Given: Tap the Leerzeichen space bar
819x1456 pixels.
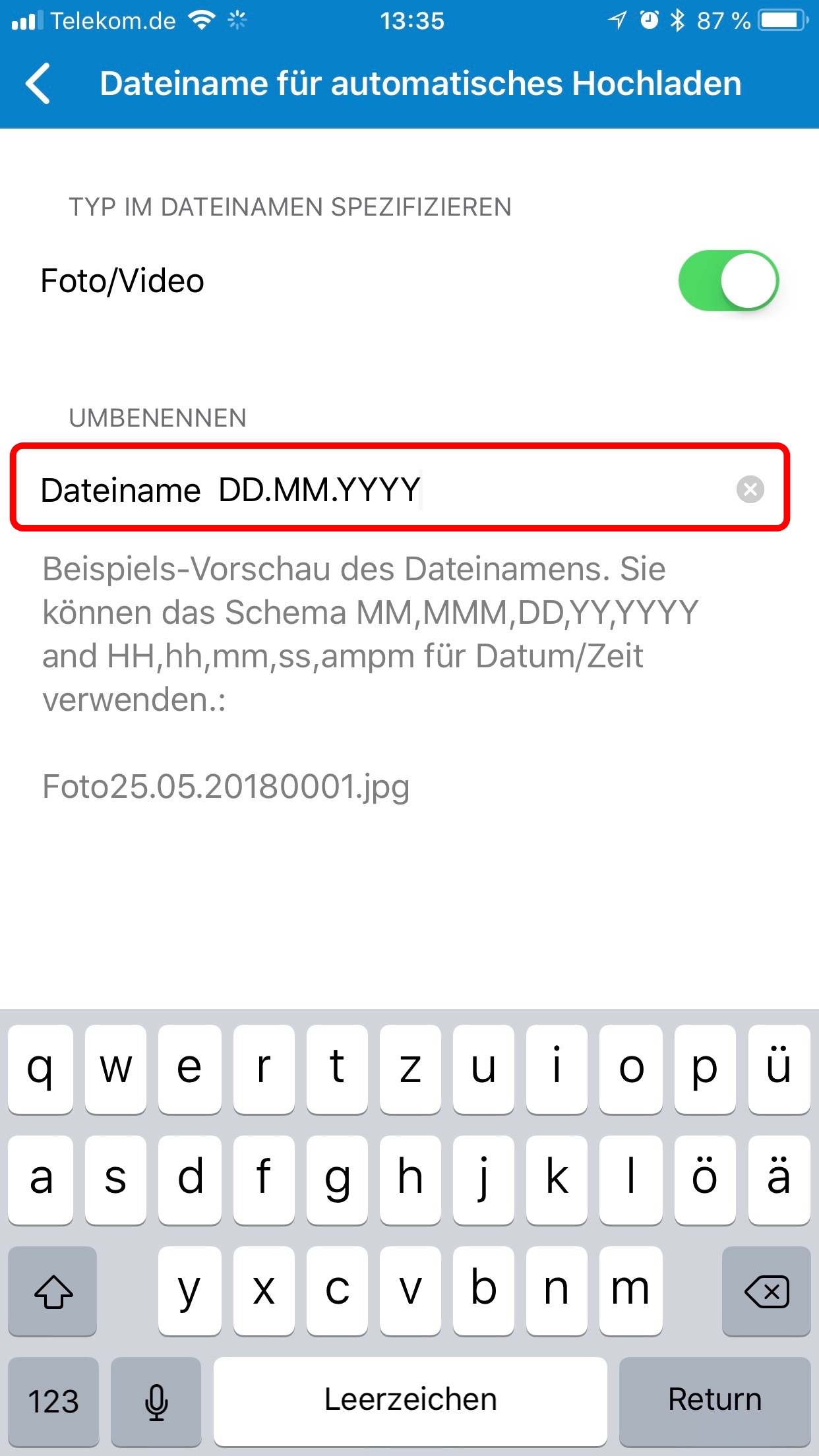Looking at the screenshot, I should [410, 1400].
